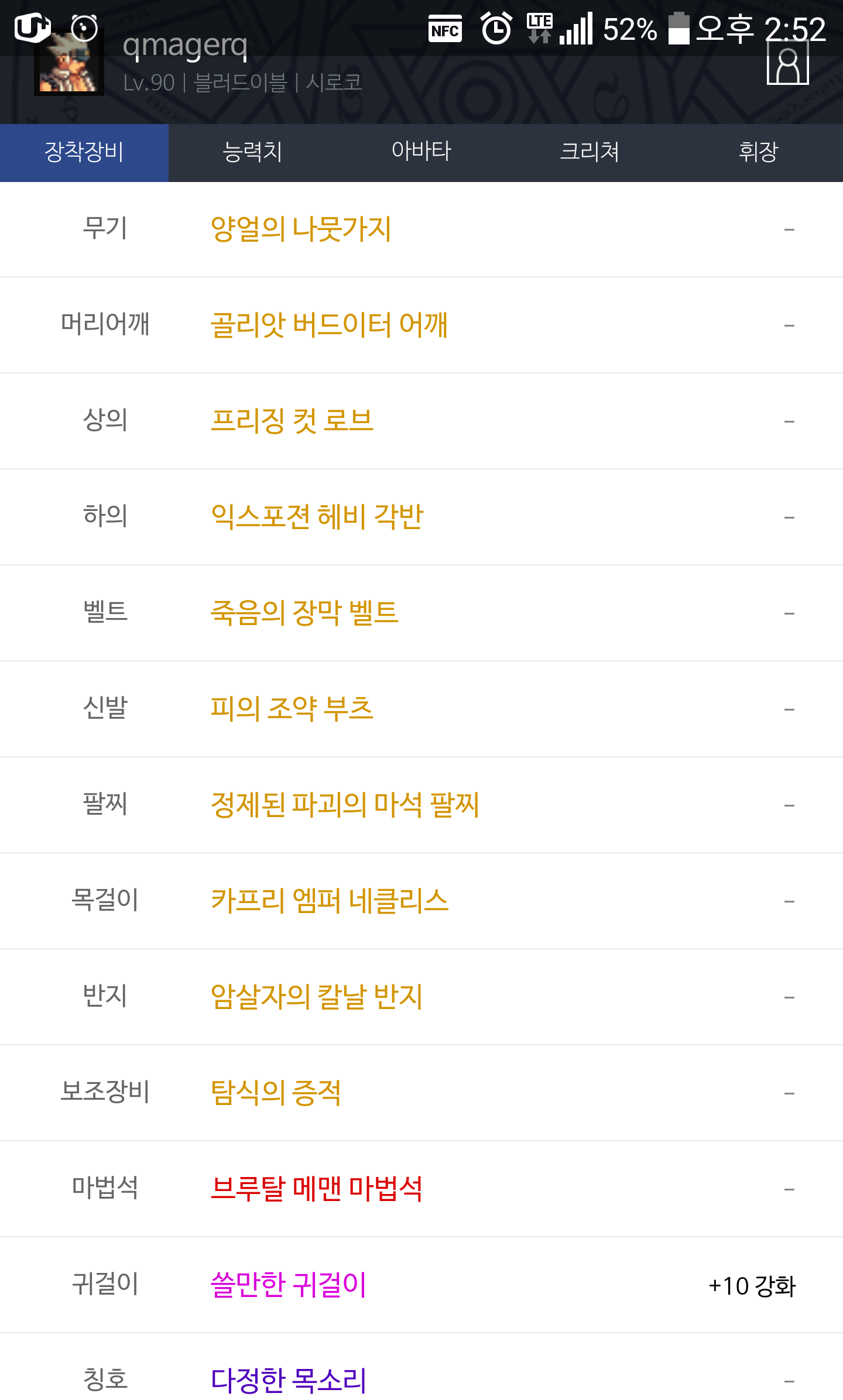Tap the qmagerq character avatar
Viewport: 843px width, 1400px height.
[69, 62]
